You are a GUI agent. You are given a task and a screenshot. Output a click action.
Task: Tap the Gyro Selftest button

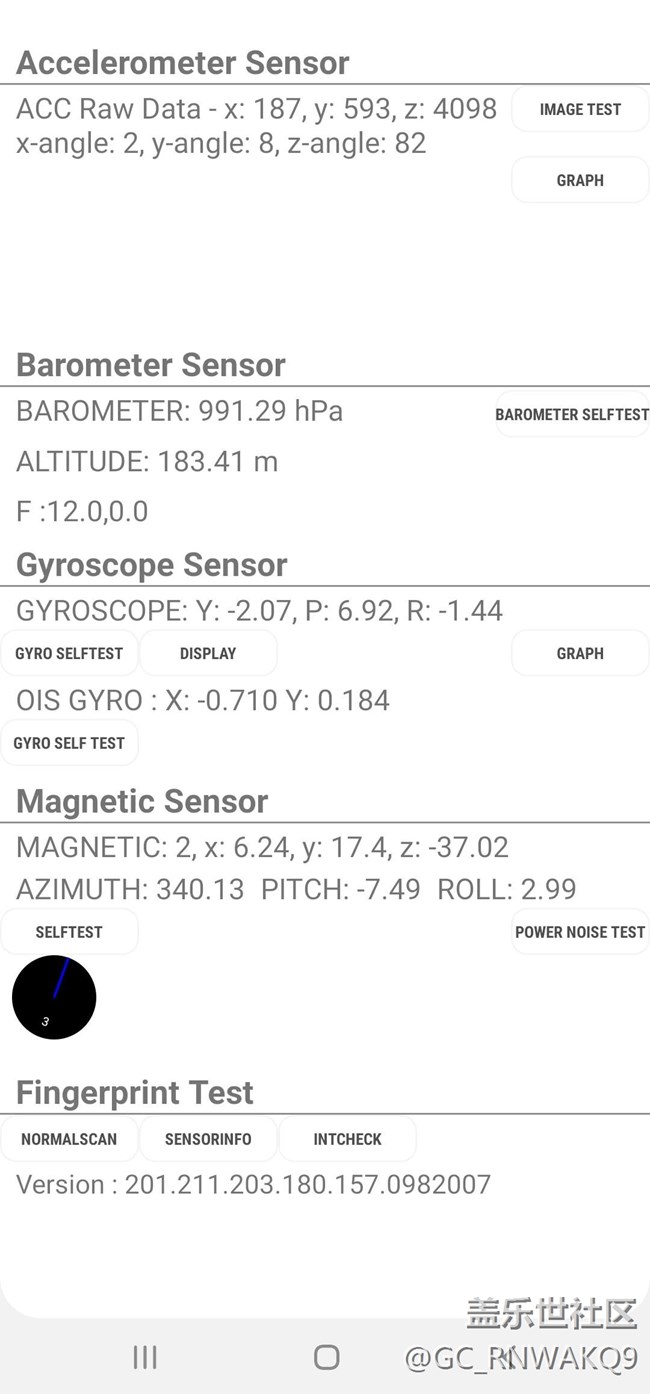tap(69, 654)
